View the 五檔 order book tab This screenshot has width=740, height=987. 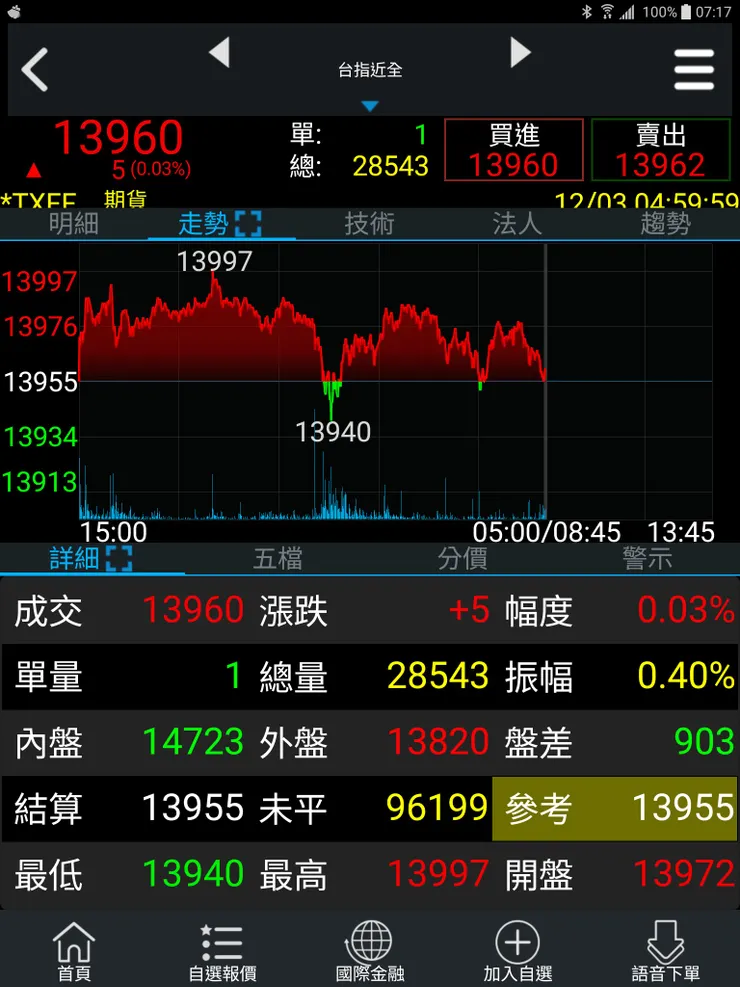(277, 558)
